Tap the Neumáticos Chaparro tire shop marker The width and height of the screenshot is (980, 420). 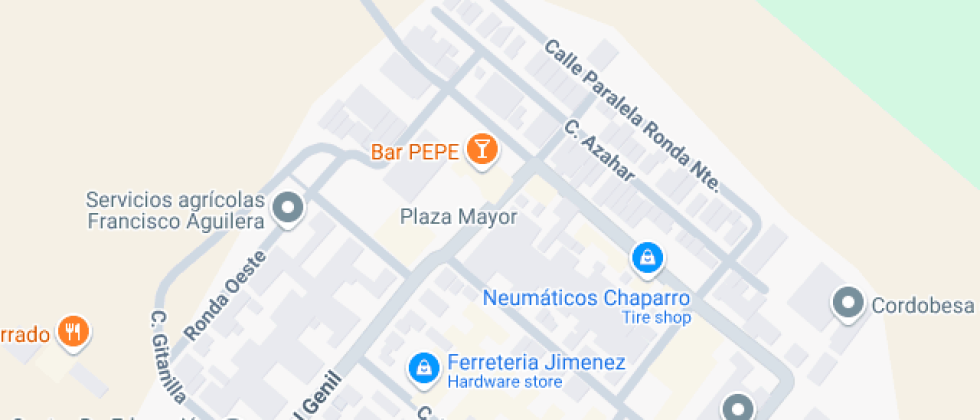(x=648, y=258)
